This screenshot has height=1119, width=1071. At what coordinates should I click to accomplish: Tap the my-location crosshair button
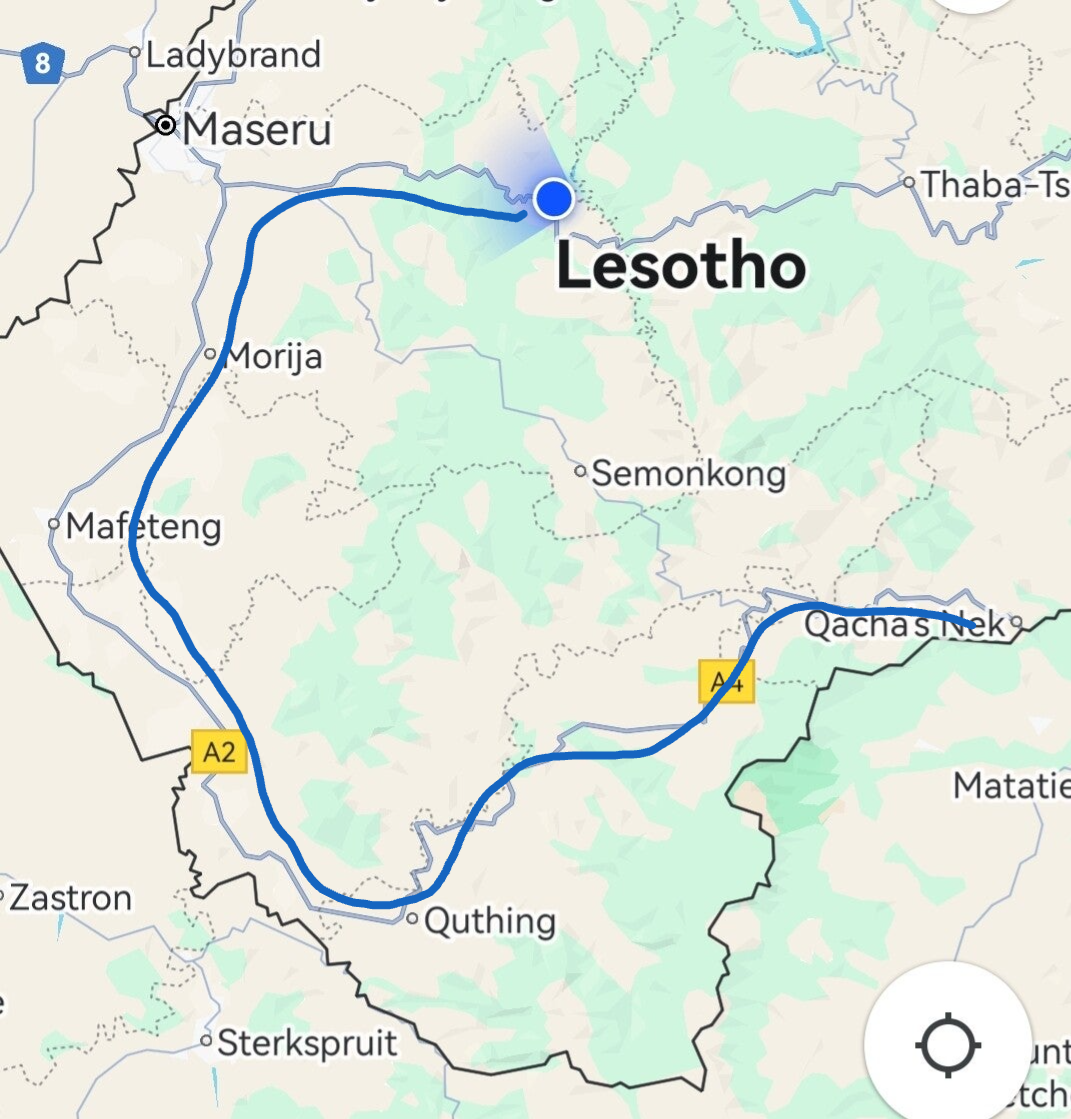[947, 1044]
